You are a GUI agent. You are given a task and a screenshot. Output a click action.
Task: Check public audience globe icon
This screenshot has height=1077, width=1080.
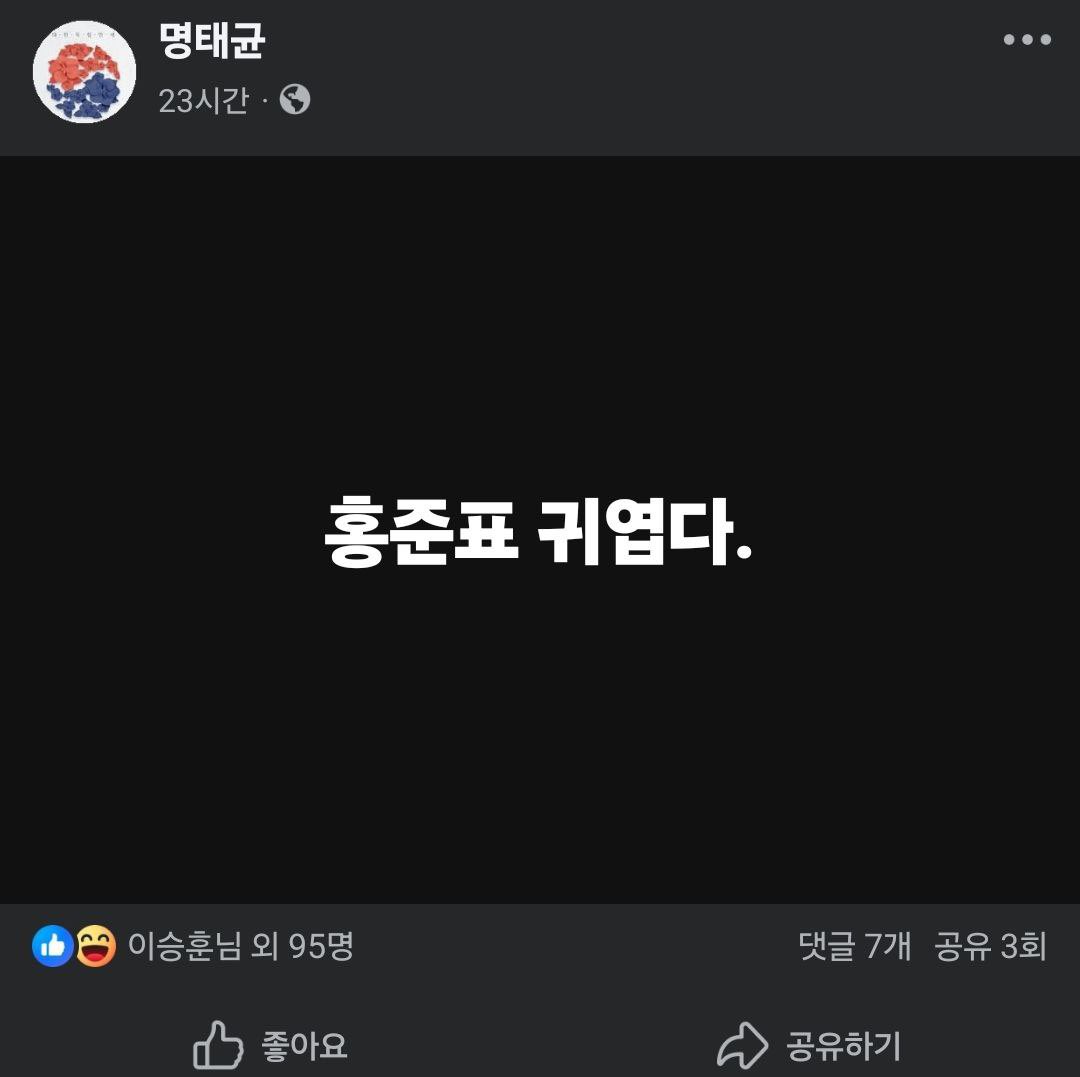295,100
